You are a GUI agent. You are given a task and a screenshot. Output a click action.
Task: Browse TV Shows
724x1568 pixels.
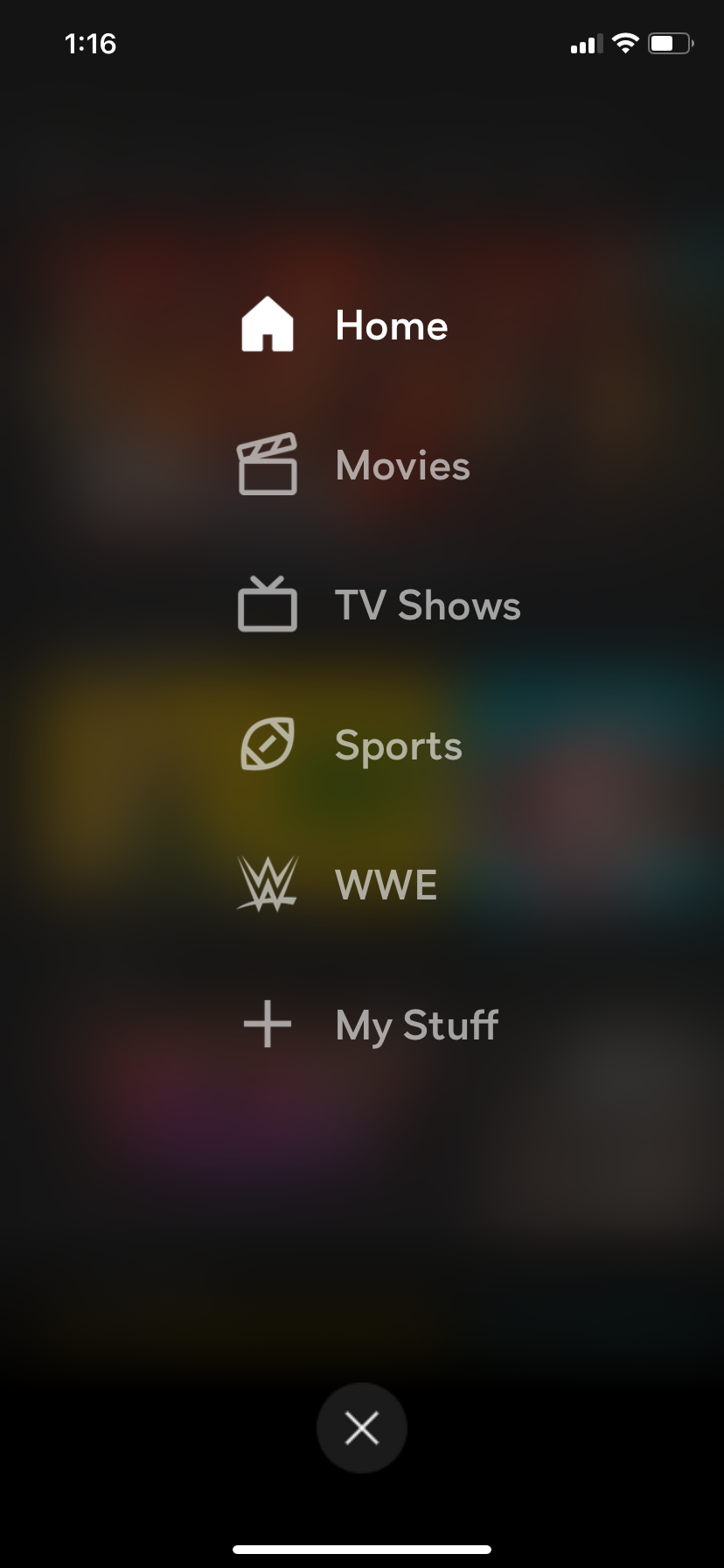pos(426,605)
